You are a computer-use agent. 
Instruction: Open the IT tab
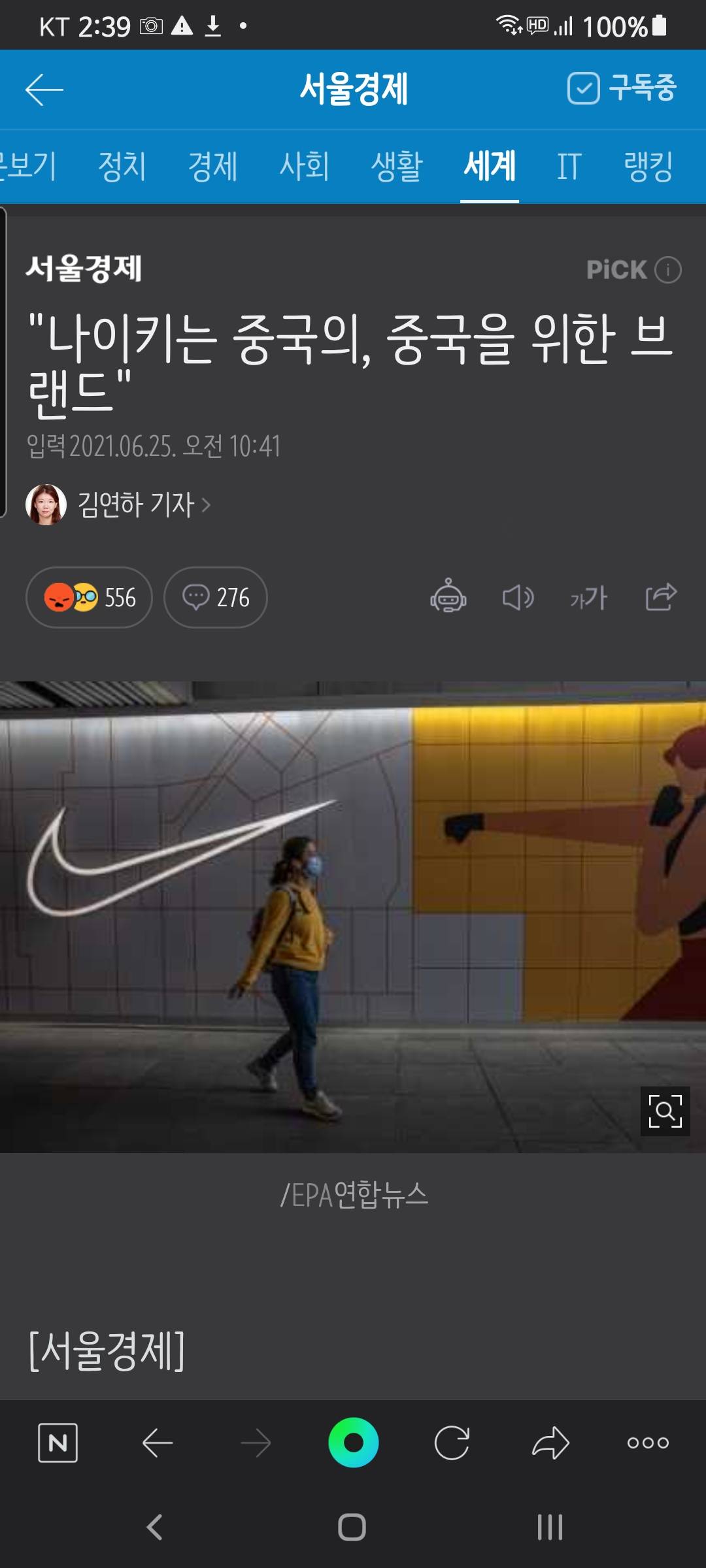click(569, 166)
